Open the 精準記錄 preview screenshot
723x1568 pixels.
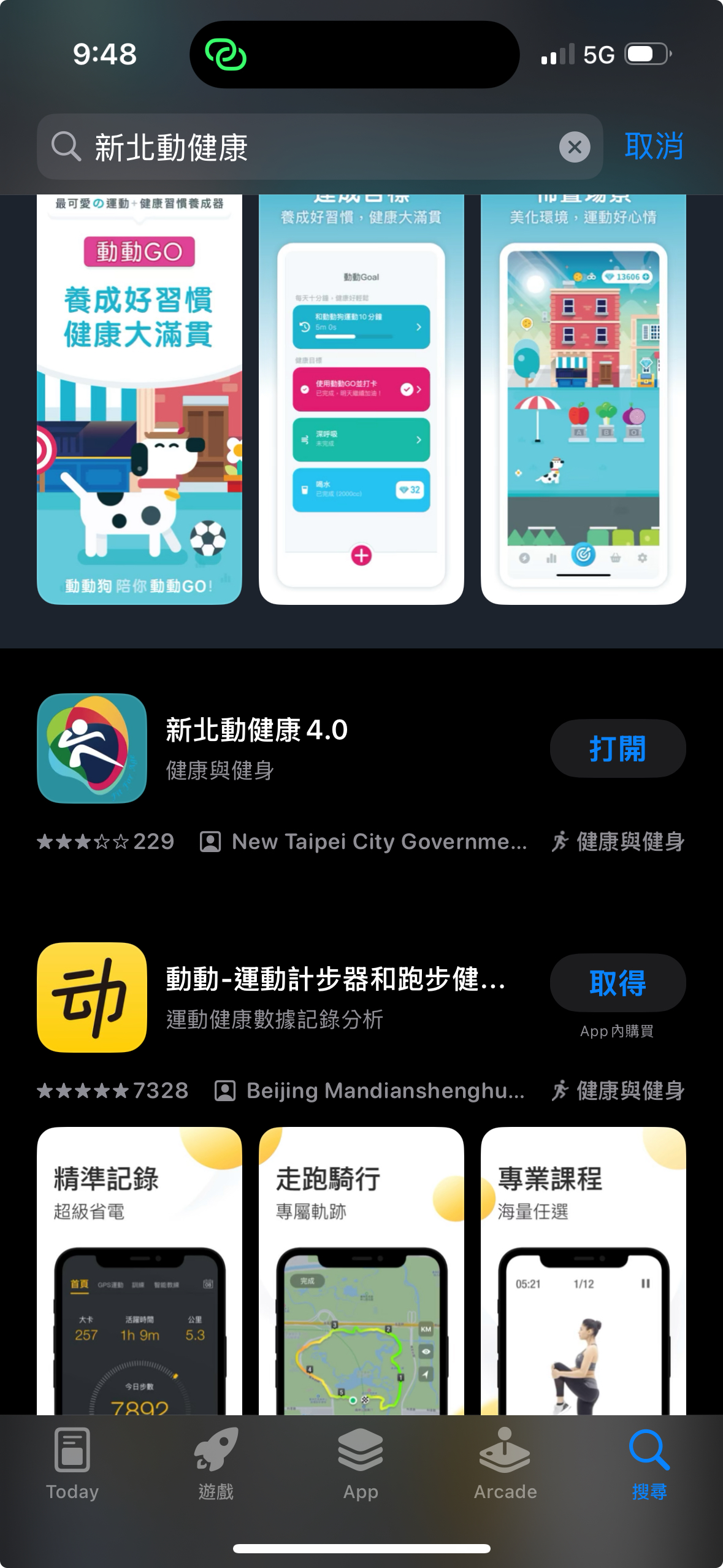pyautogui.click(x=139, y=1271)
